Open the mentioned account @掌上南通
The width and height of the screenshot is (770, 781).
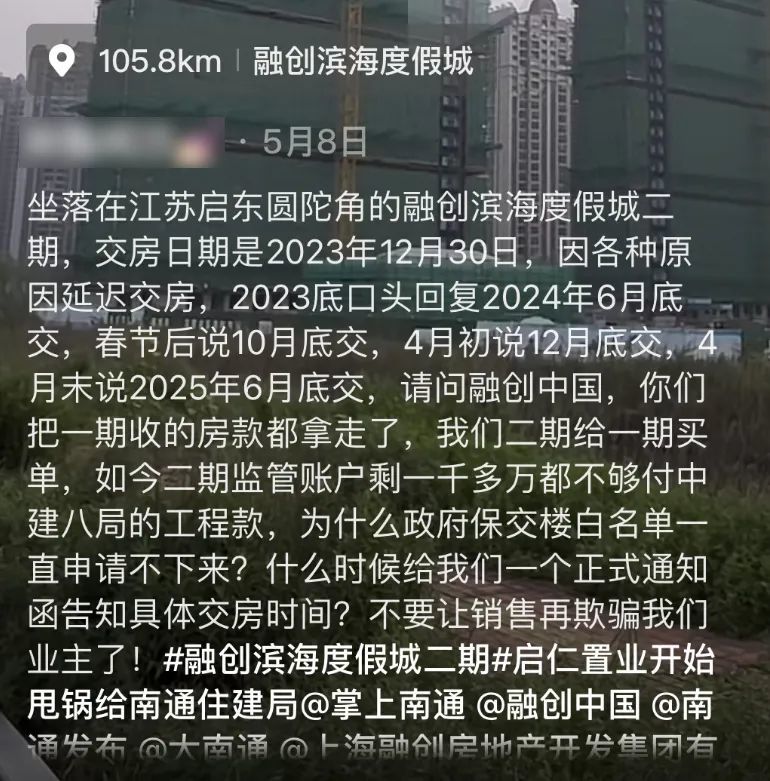pyautogui.click(x=383, y=707)
